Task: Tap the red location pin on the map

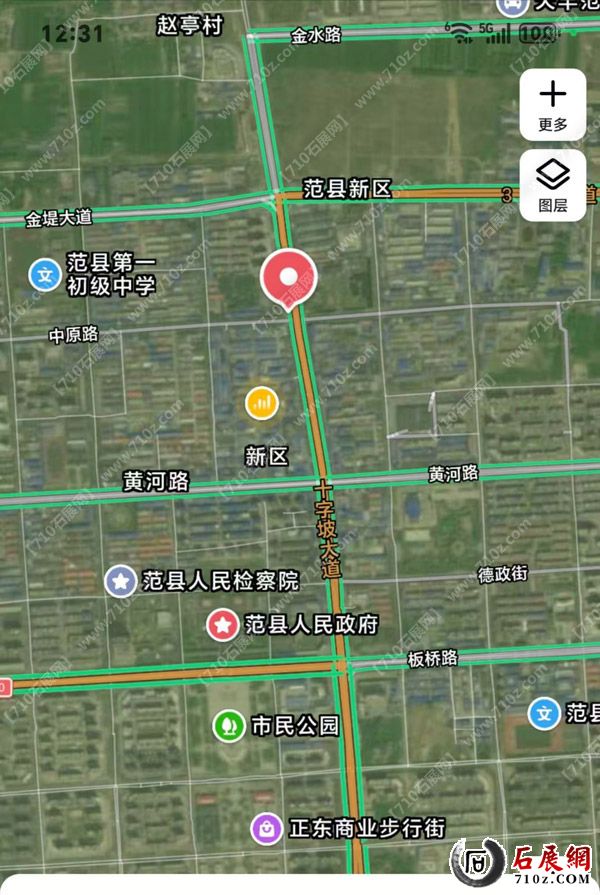Action: (x=288, y=278)
